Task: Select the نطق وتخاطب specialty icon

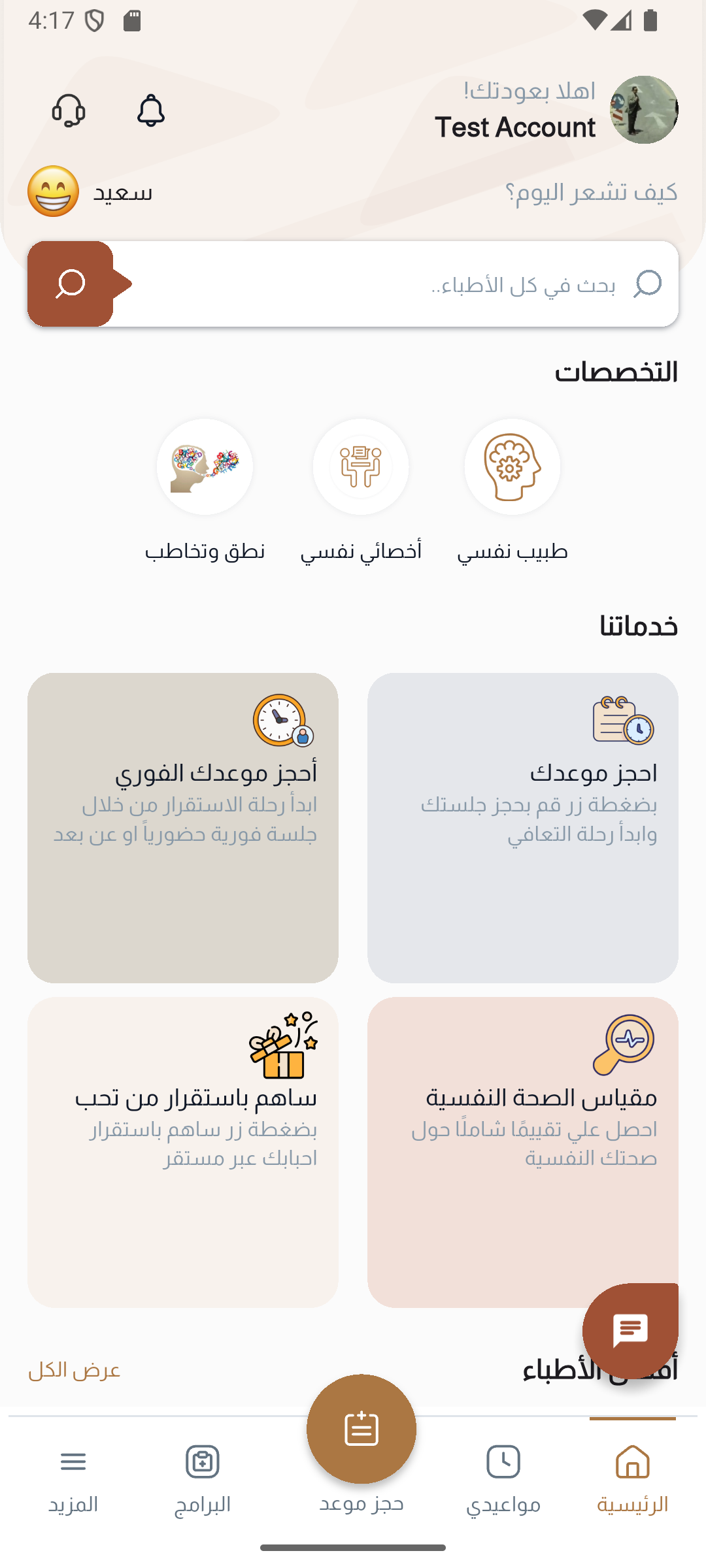Action: pos(205,466)
